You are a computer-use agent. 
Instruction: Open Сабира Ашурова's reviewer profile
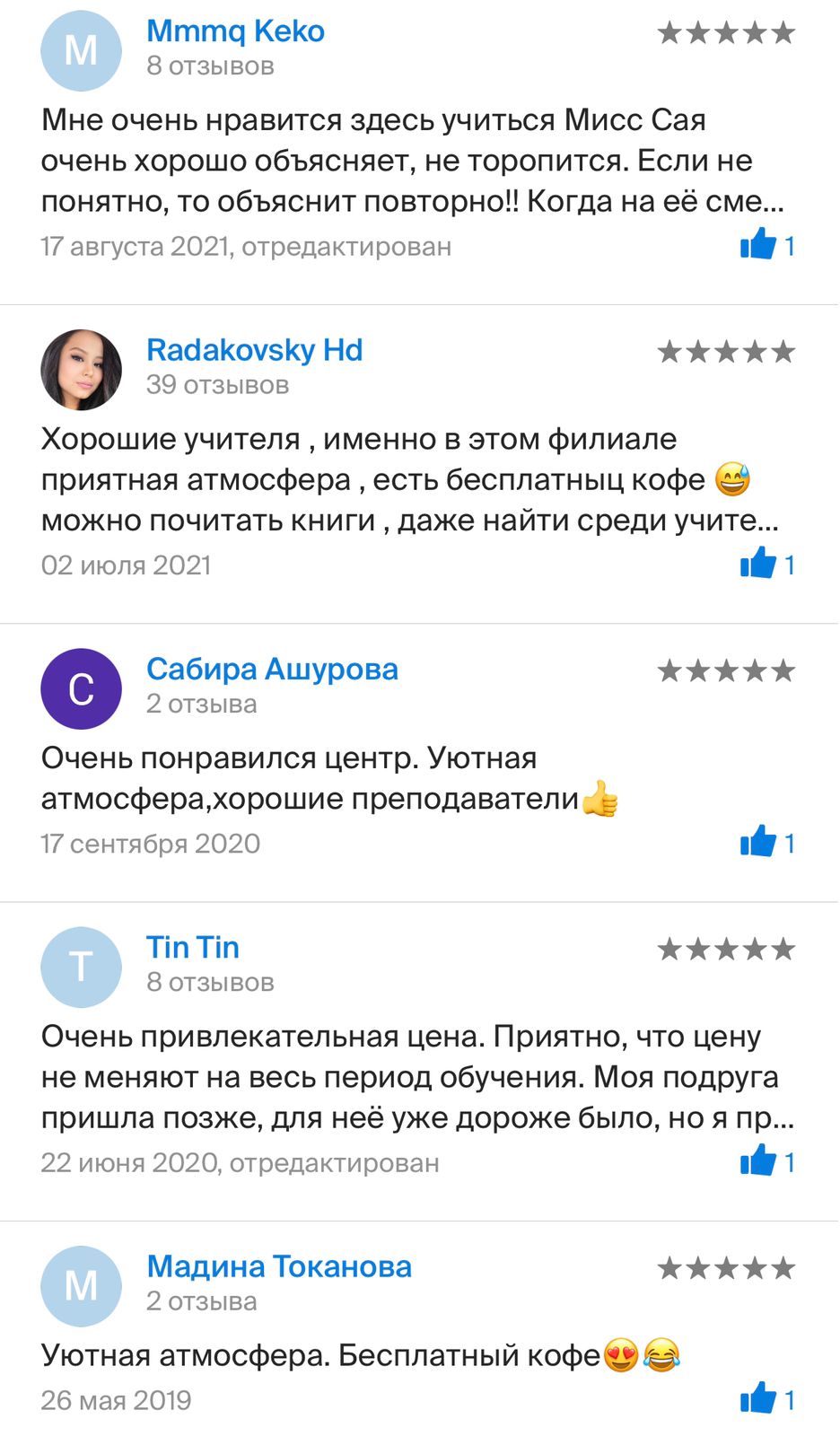point(272,670)
